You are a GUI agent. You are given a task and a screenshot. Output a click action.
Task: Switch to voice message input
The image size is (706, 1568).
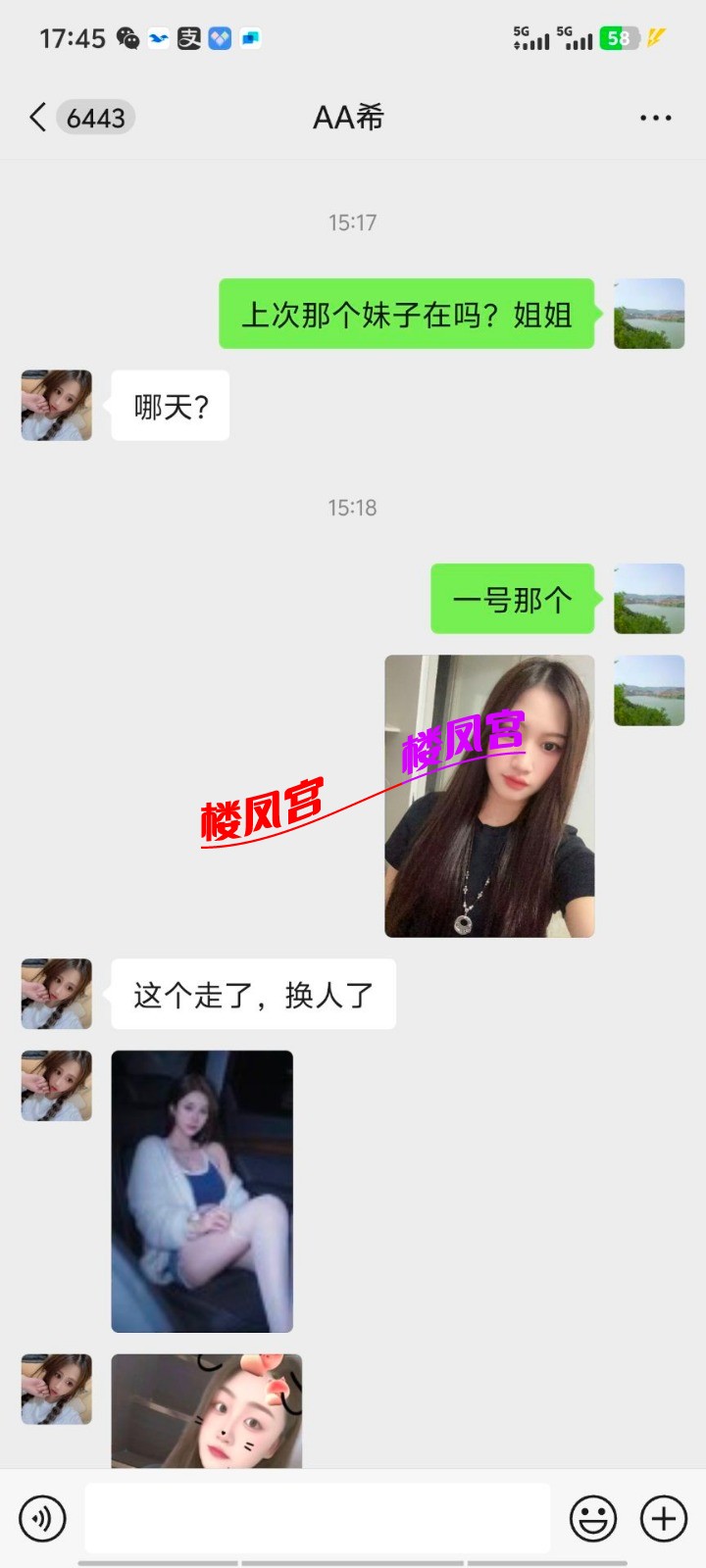(42, 1518)
